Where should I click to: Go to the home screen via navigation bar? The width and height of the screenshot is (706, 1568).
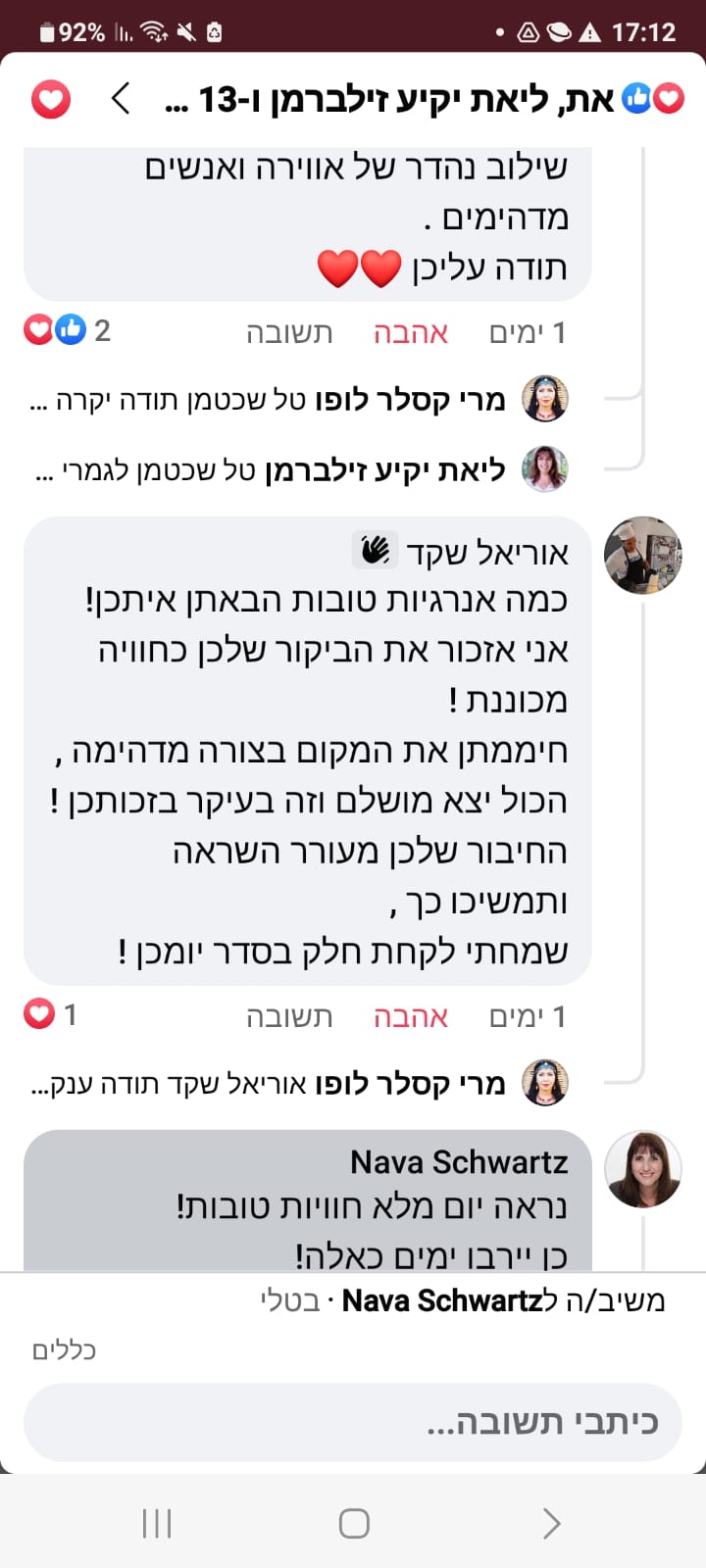(x=354, y=1523)
